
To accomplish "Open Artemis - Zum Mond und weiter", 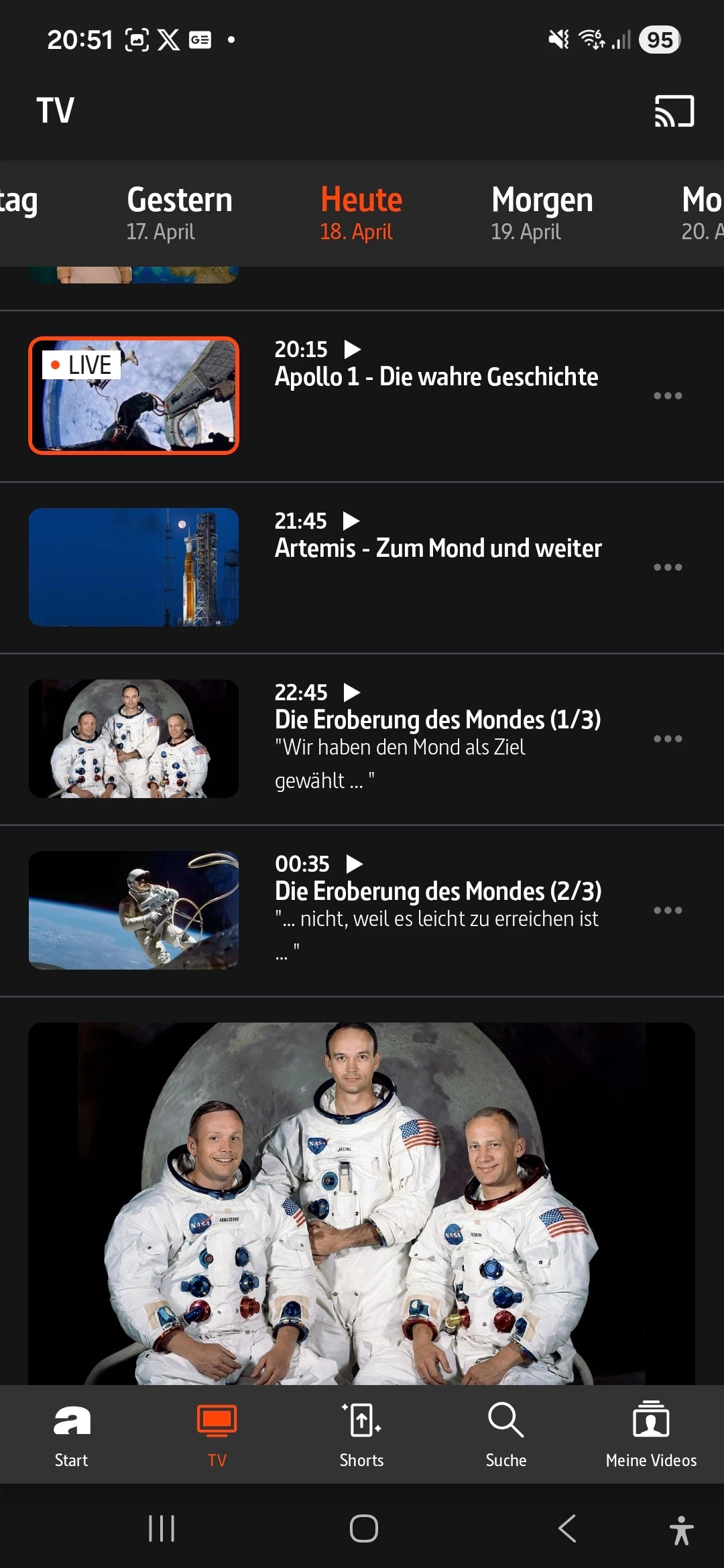I will point(438,548).
